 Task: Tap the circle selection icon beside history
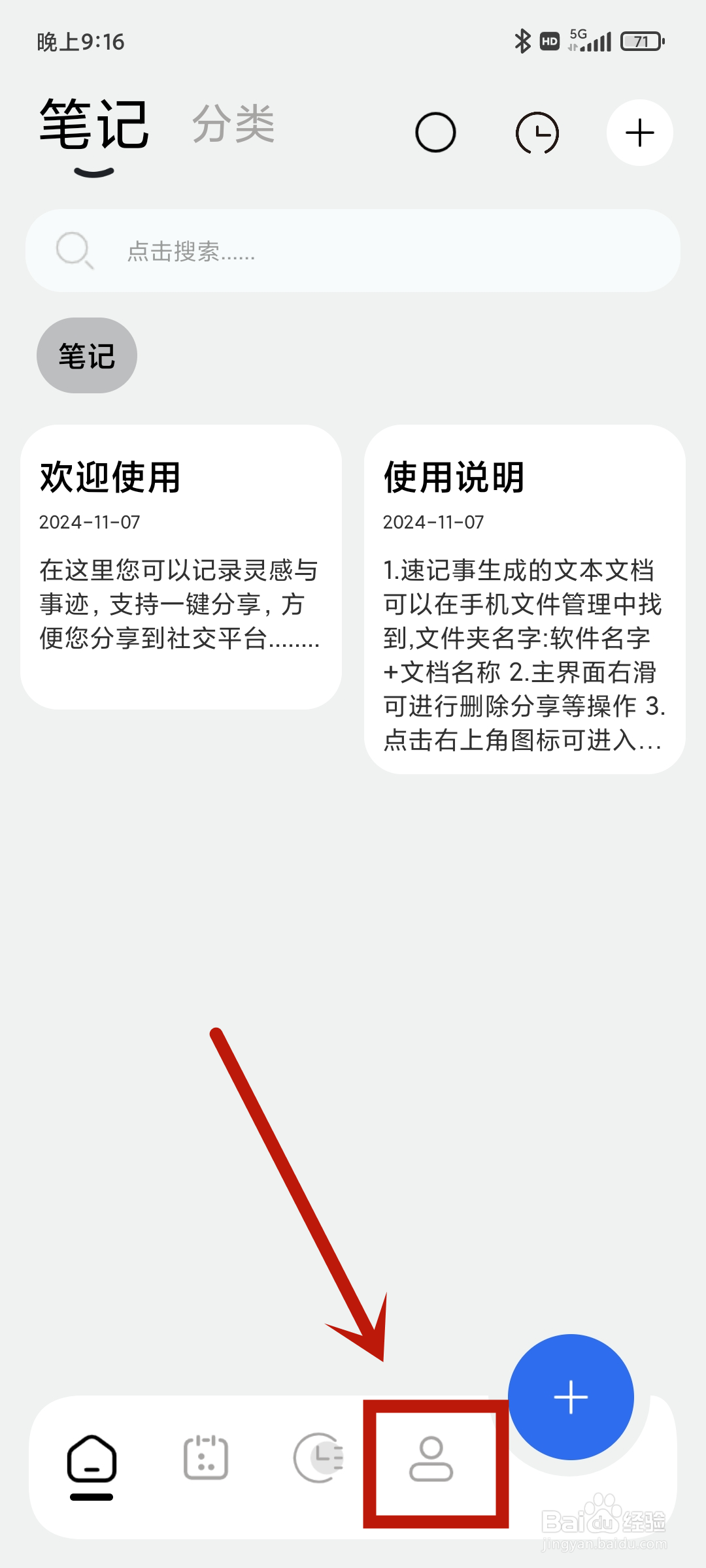click(x=436, y=133)
